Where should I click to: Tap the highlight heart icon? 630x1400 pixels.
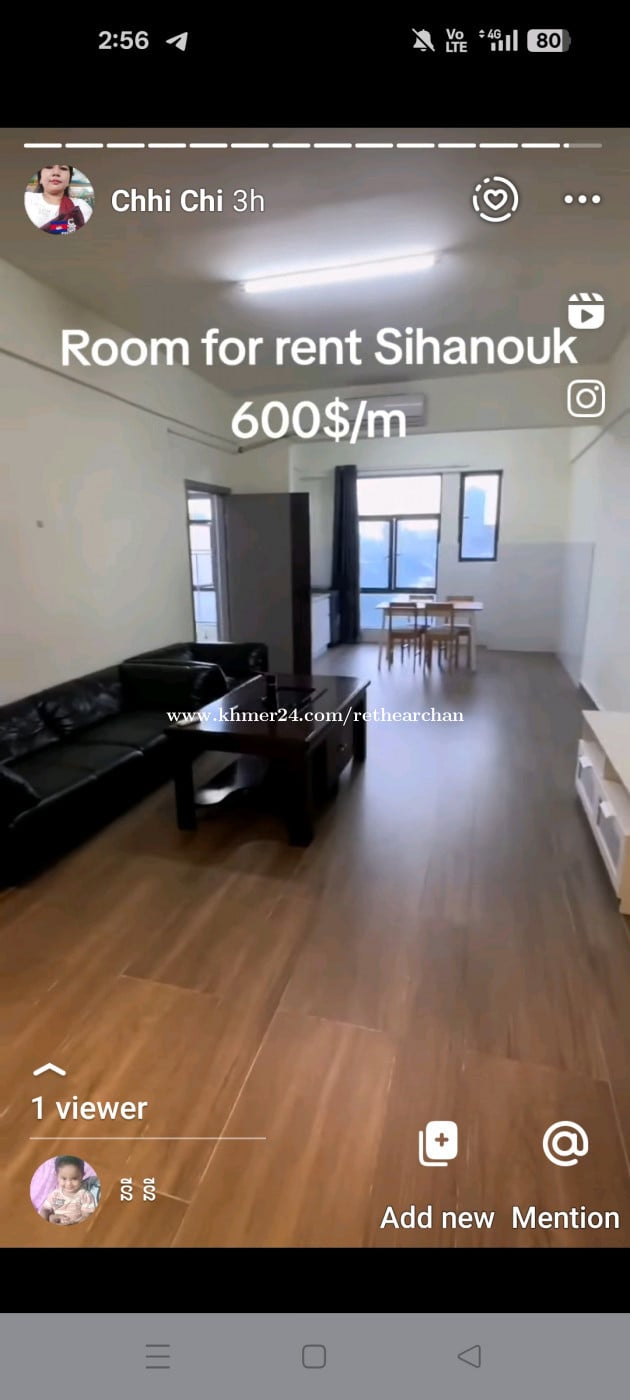point(495,200)
